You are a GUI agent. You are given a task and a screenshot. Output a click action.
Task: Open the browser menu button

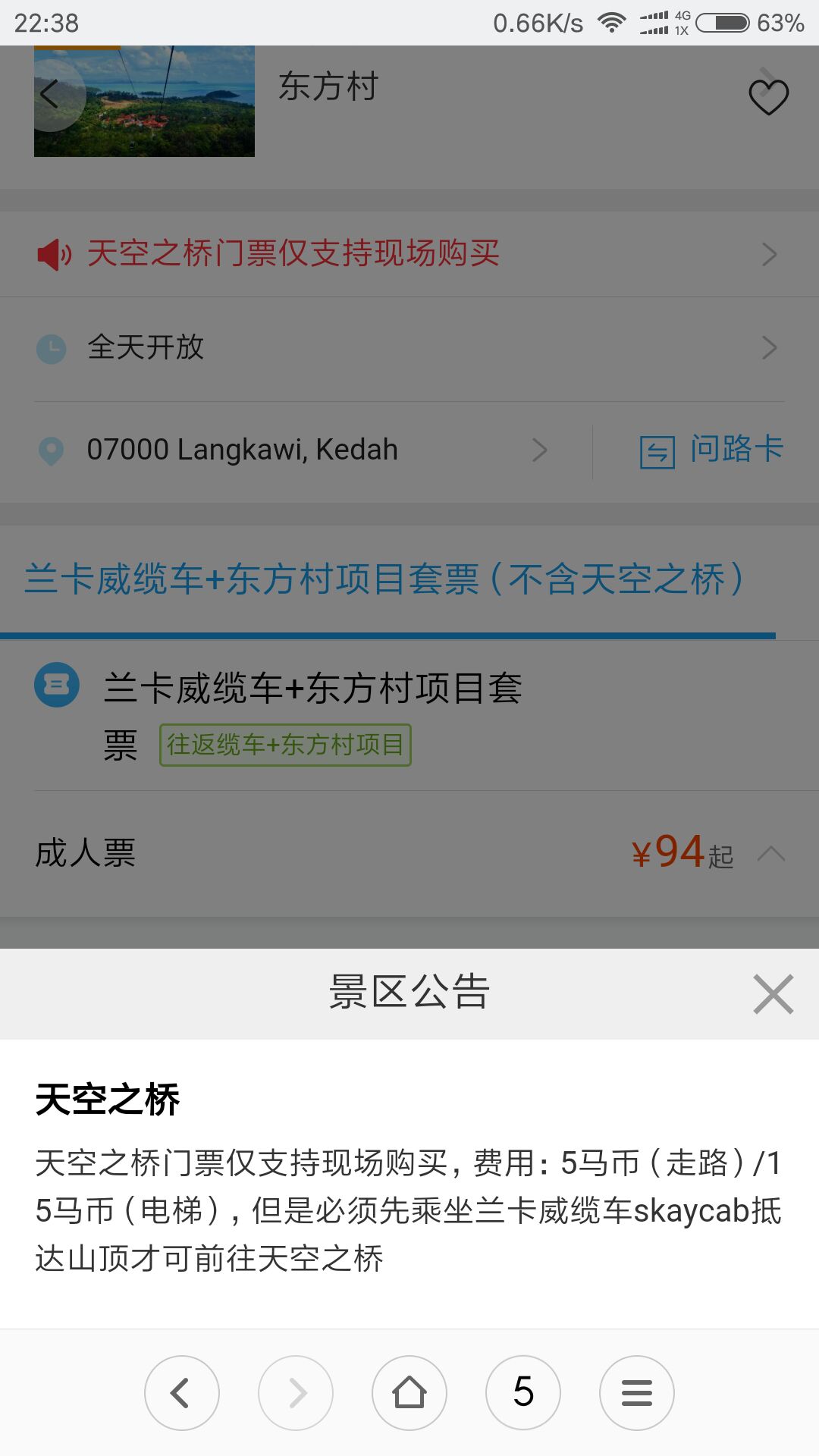637,1393
